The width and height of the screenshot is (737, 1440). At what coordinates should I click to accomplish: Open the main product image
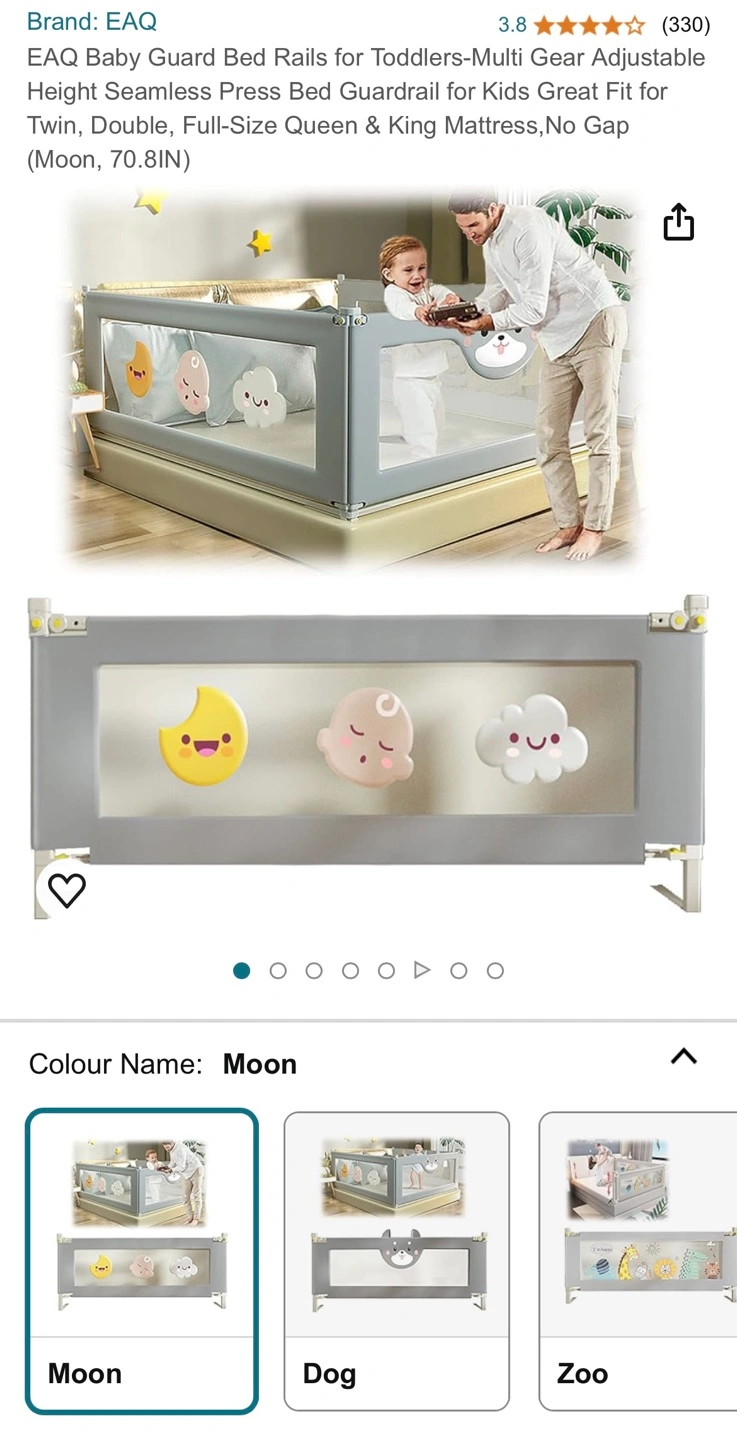(368, 555)
